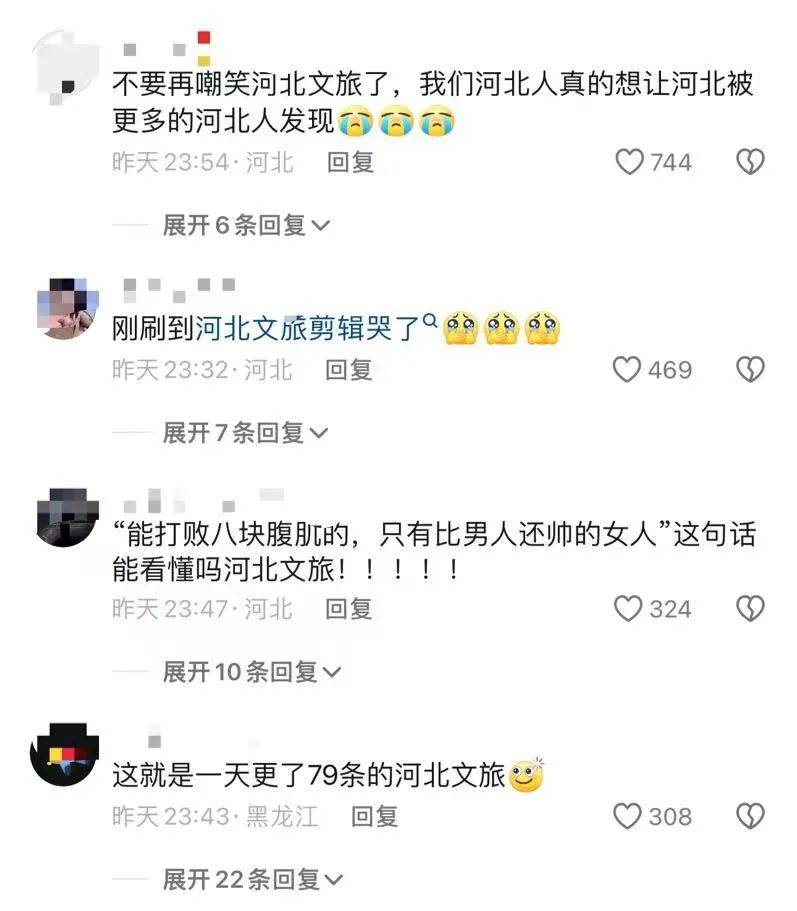Reply to the comment posted at 23:47
Screen dimensions: 797x911
[x=349, y=608]
